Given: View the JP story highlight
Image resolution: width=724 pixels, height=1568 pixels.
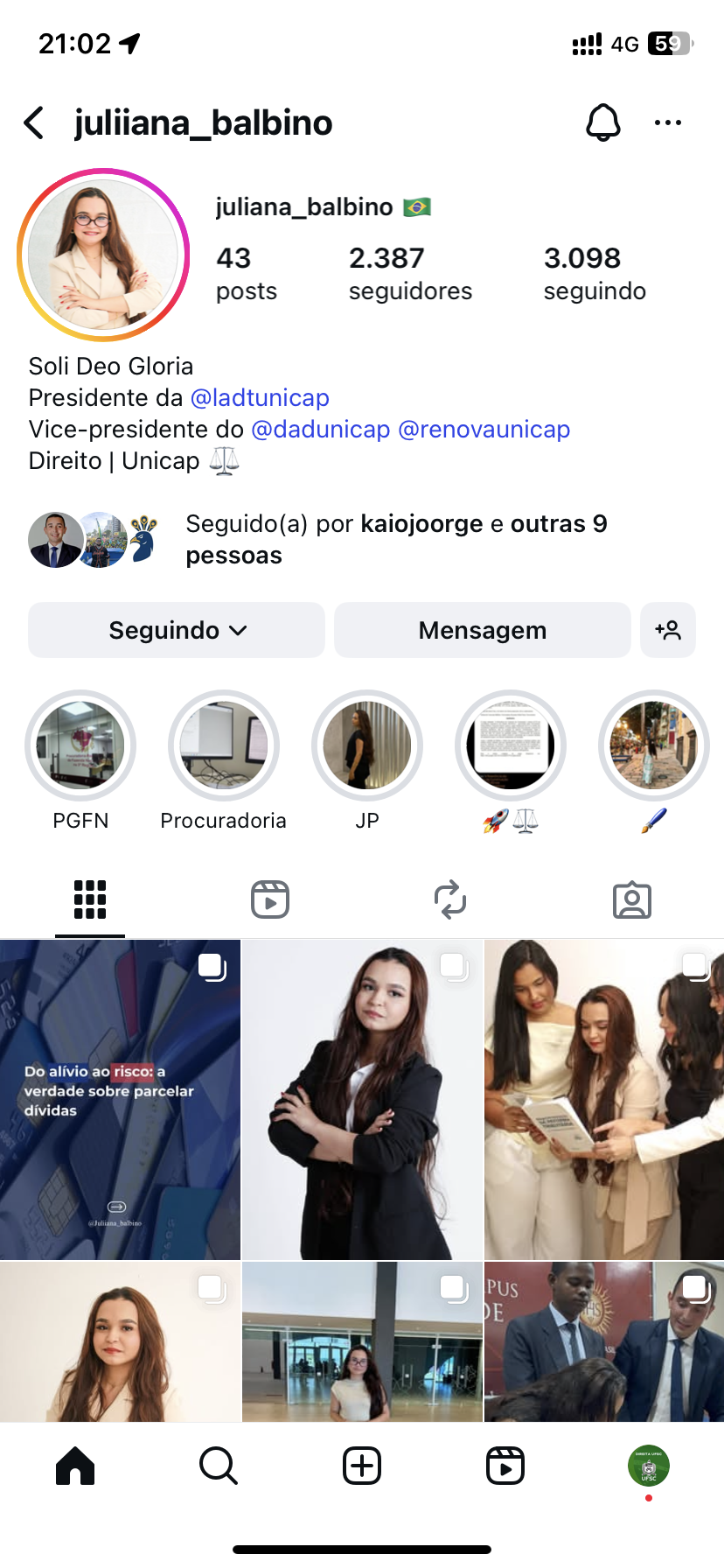Looking at the screenshot, I should click(x=367, y=746).
